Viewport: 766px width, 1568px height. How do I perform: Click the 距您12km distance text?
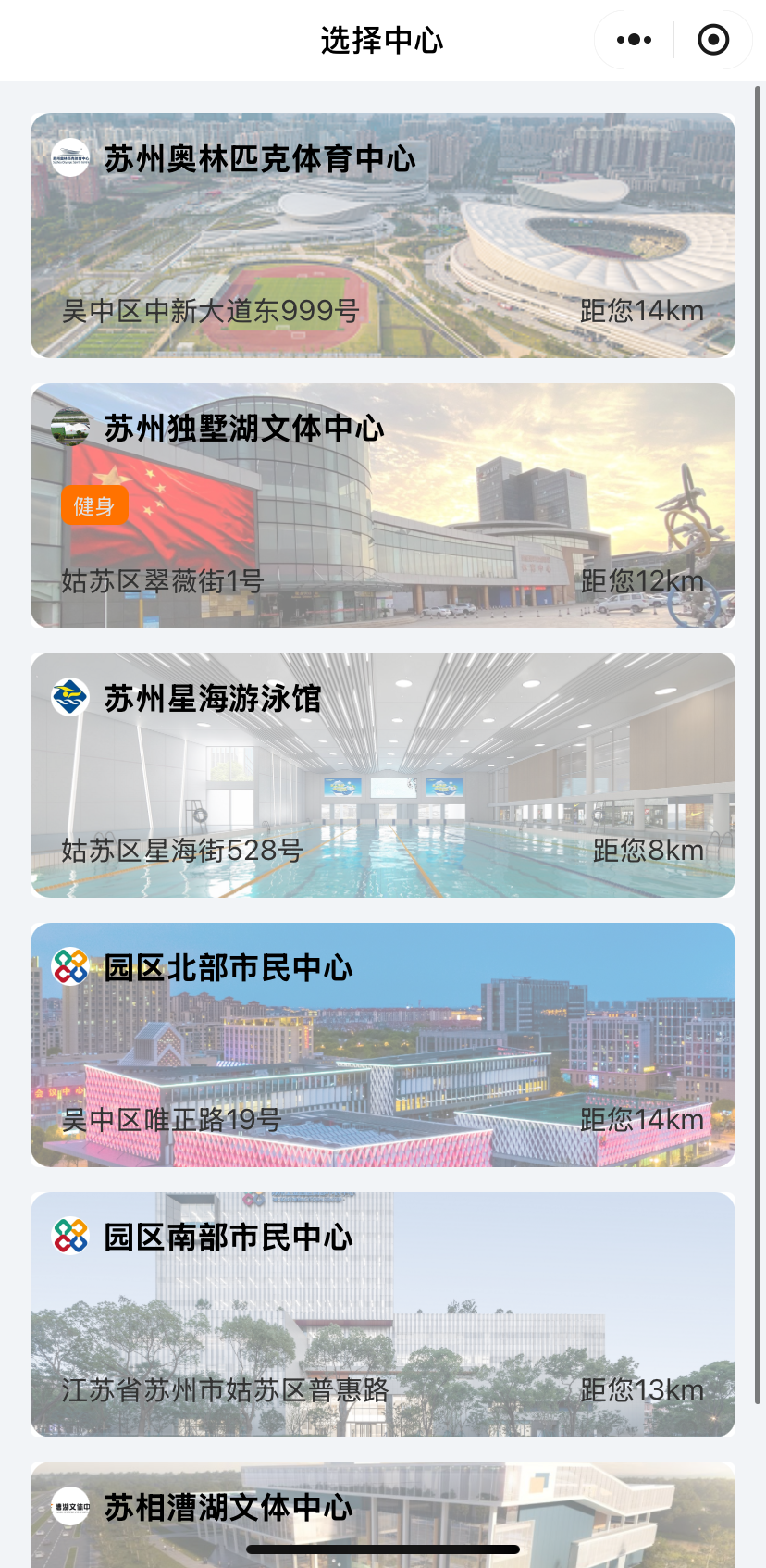pyautogui.click(x=641, y=580)
